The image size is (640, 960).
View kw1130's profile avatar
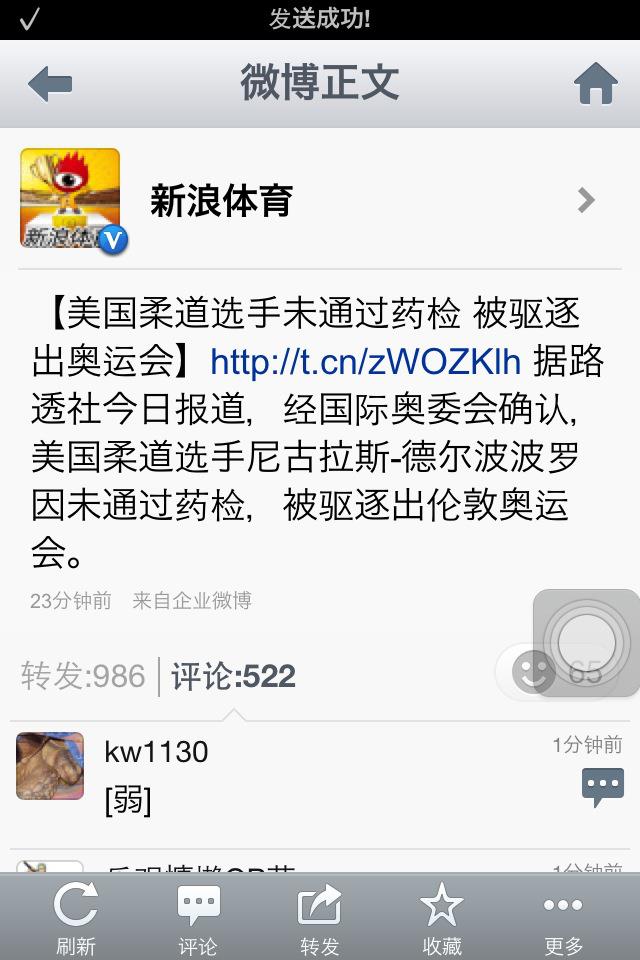50,766
